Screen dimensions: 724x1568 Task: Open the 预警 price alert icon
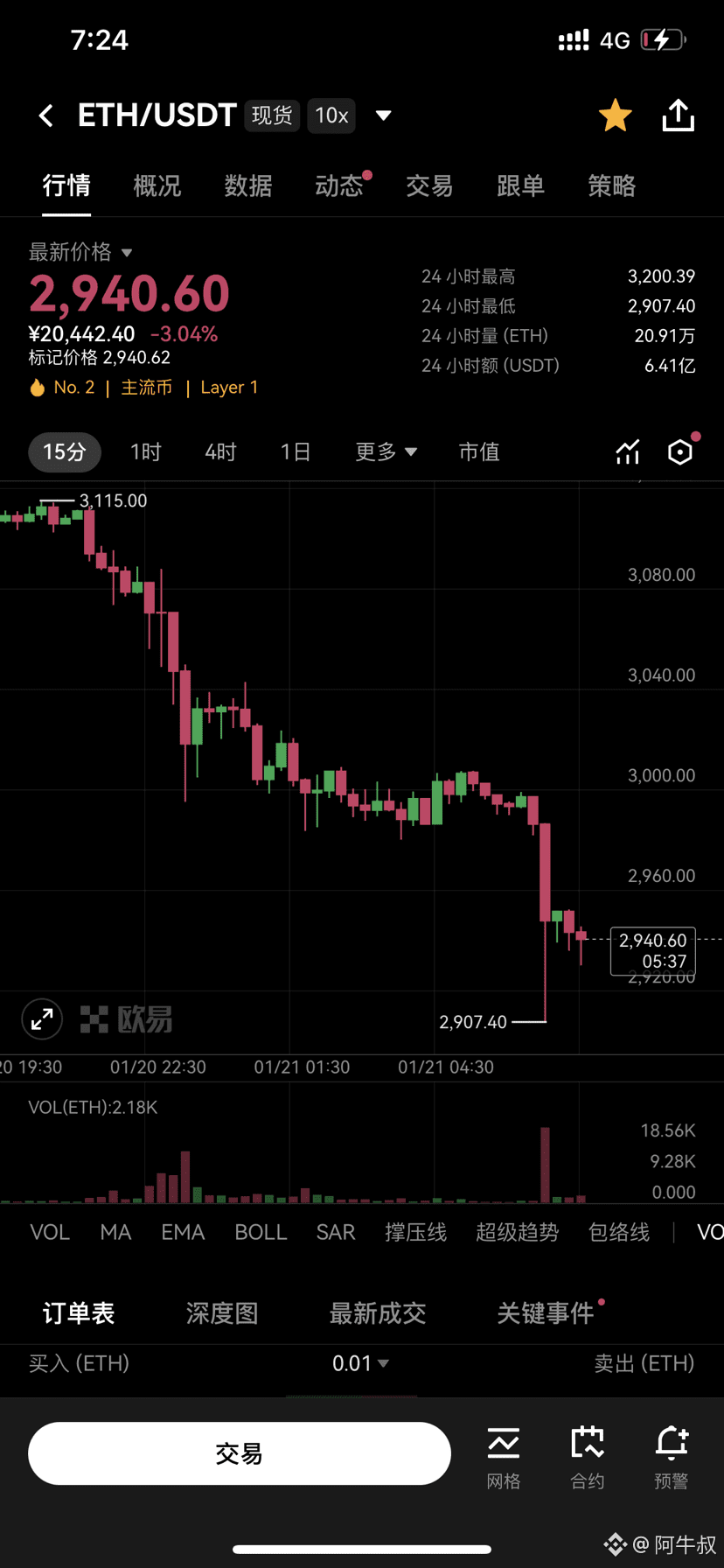[671, 1452]
